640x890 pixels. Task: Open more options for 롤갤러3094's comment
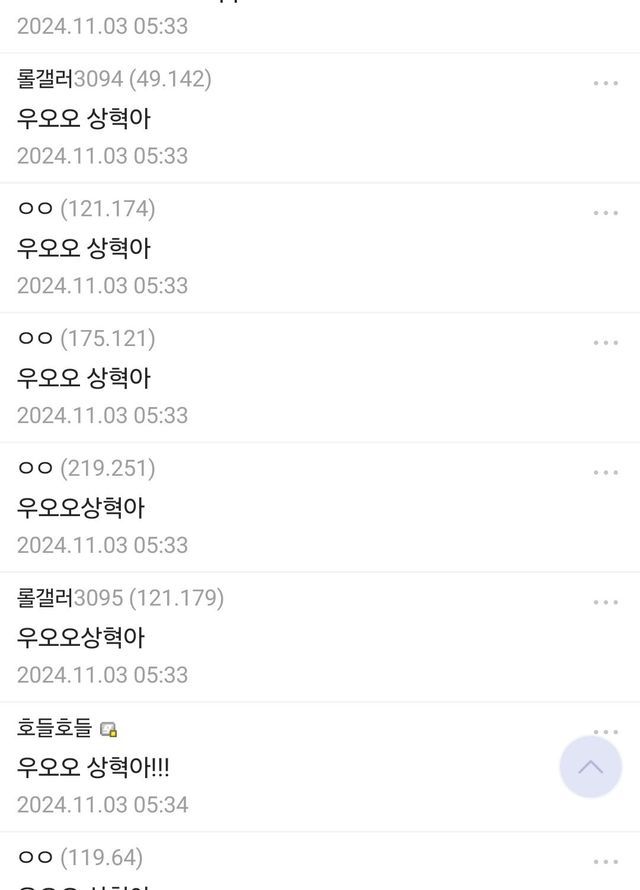pyautogui.click(x=605, y=83)
